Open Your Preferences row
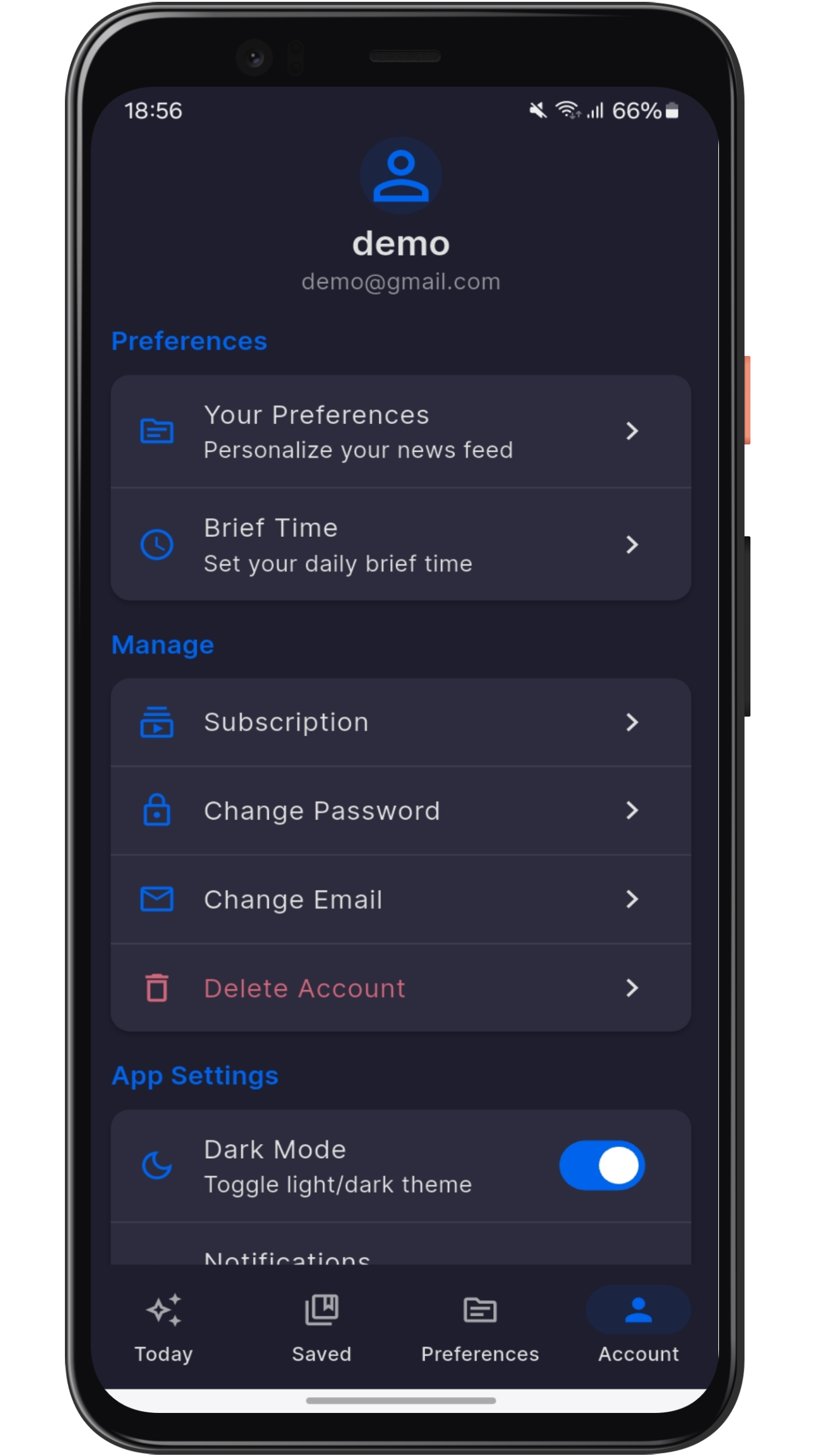This screenshot has width=819, height=1456. click(x=400, y=431)
